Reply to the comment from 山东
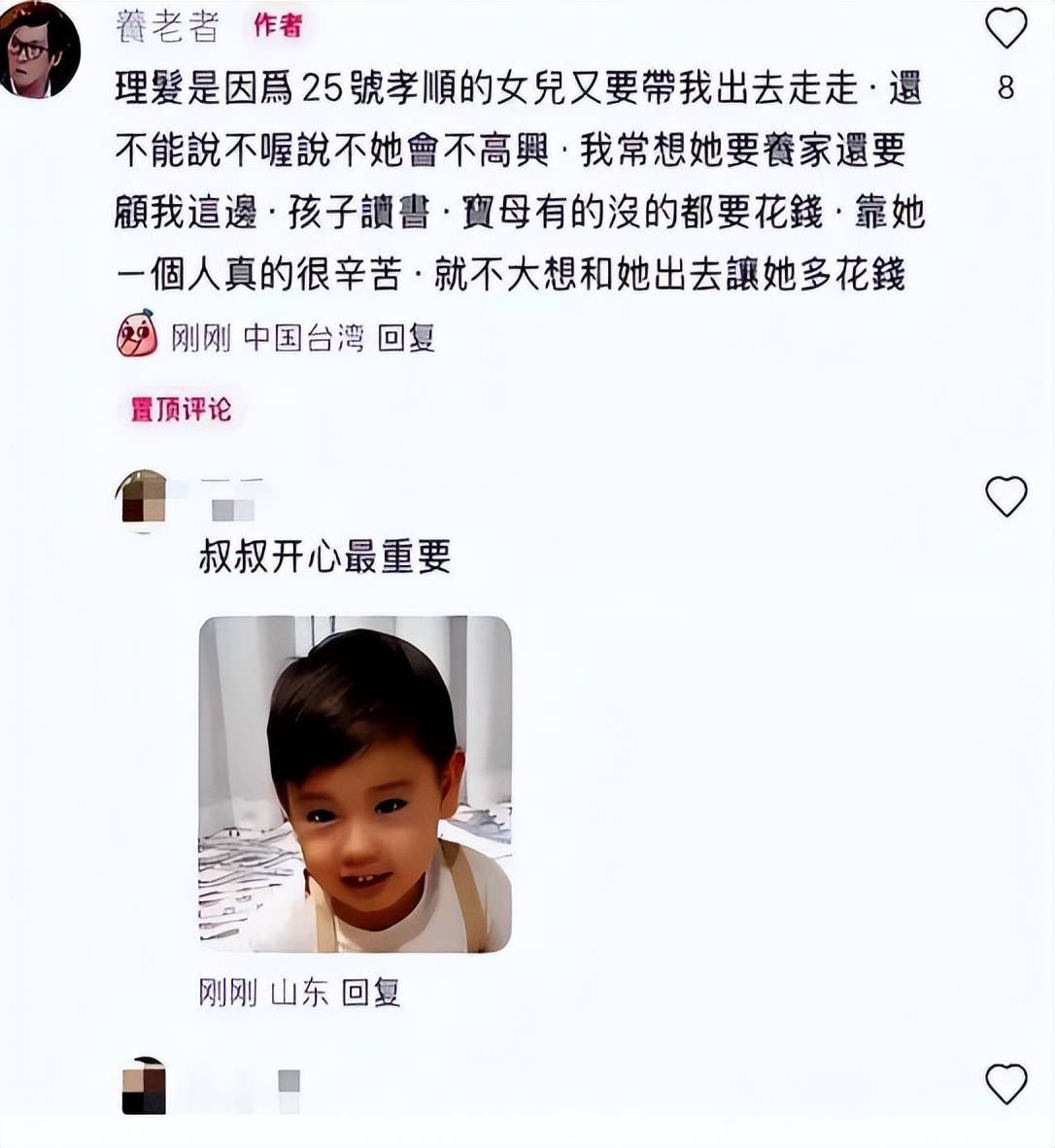This screenshot has height=1148, width=1055. click(371, 992)
